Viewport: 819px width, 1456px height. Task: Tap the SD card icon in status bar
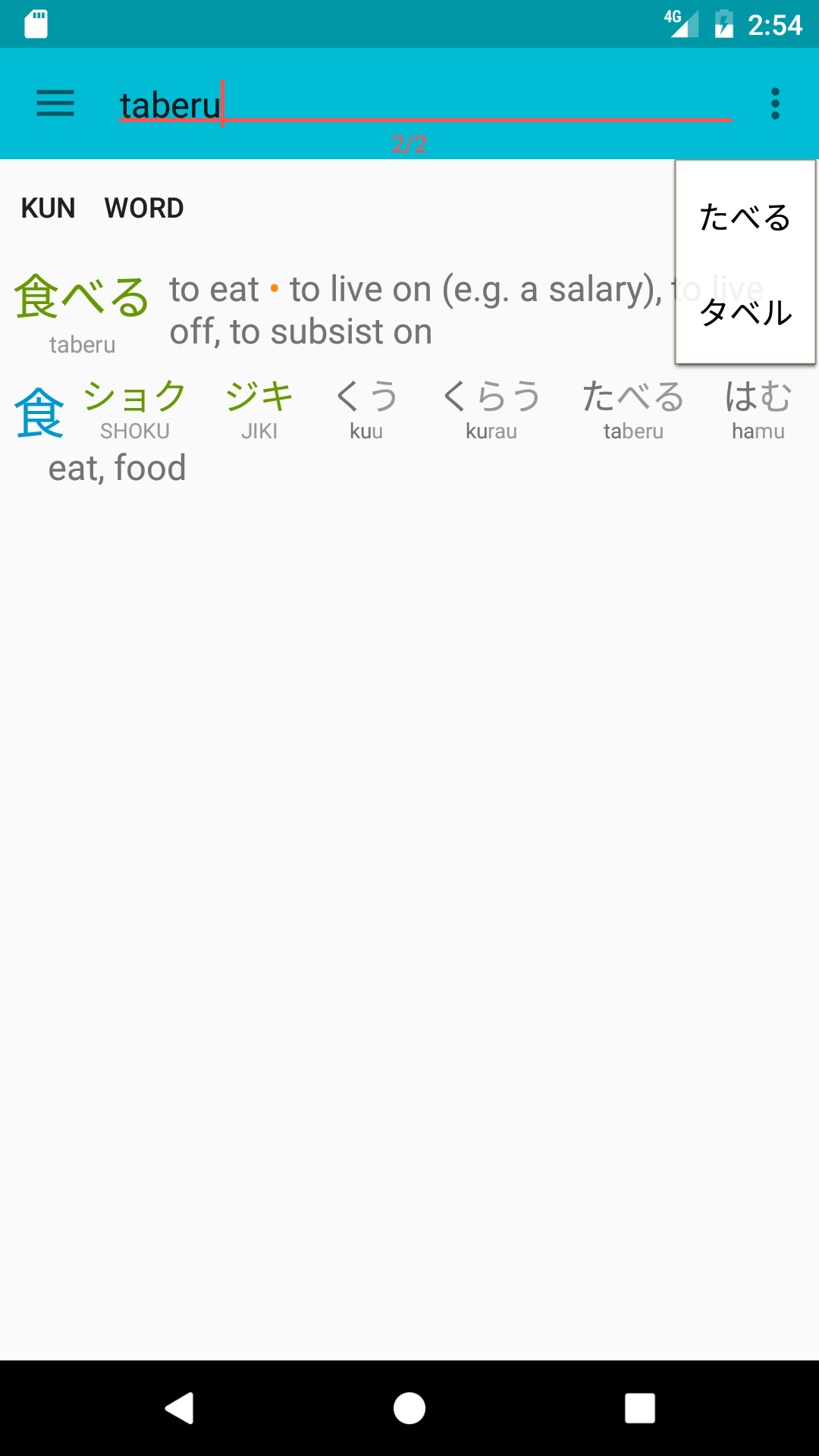pos(34,24)
